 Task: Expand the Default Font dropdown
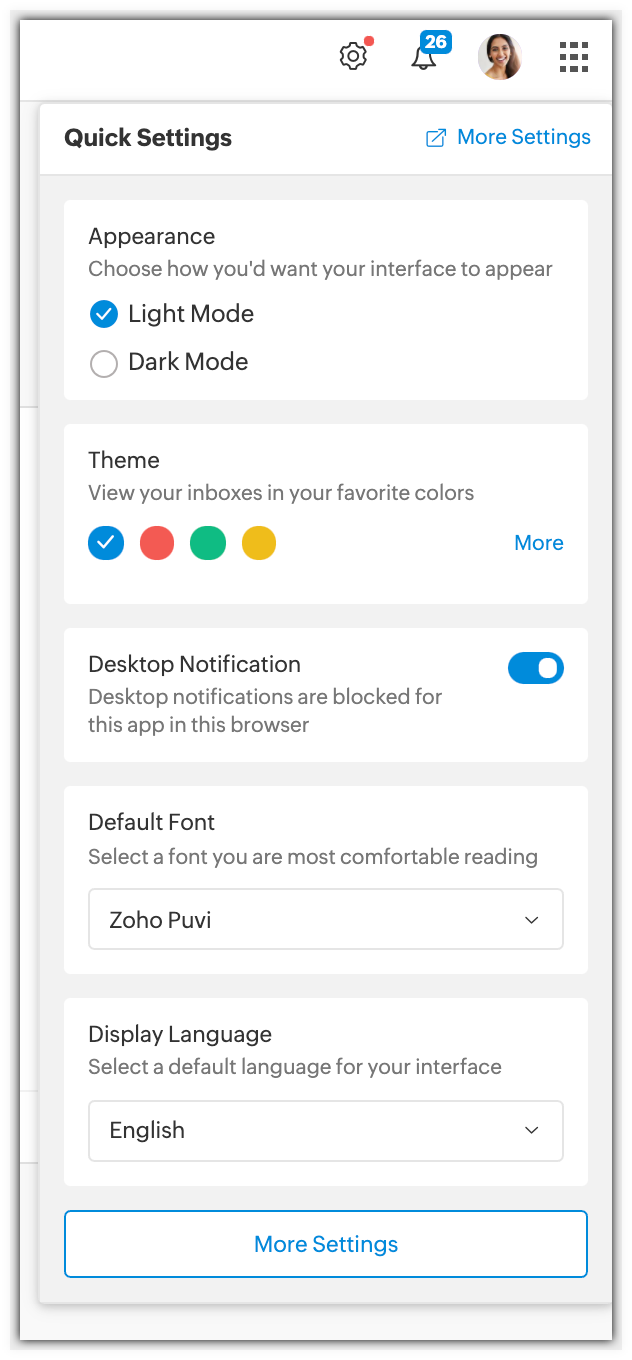(x=326, y=919)
